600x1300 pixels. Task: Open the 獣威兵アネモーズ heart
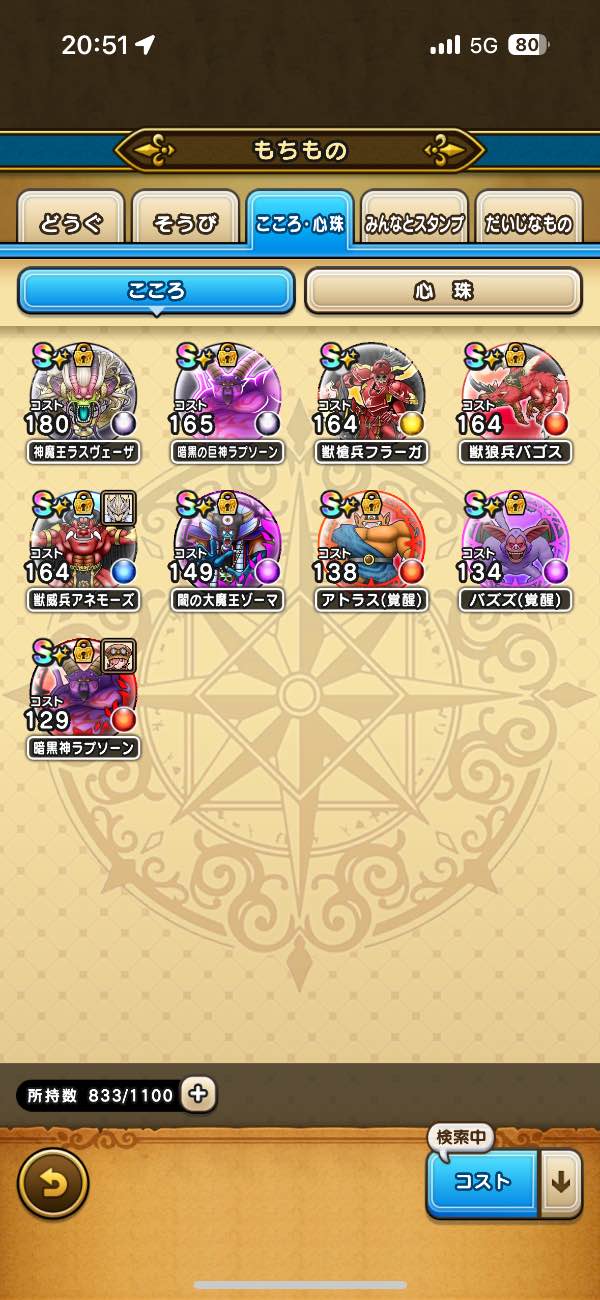pyautogui.click(x=84, y=548)
